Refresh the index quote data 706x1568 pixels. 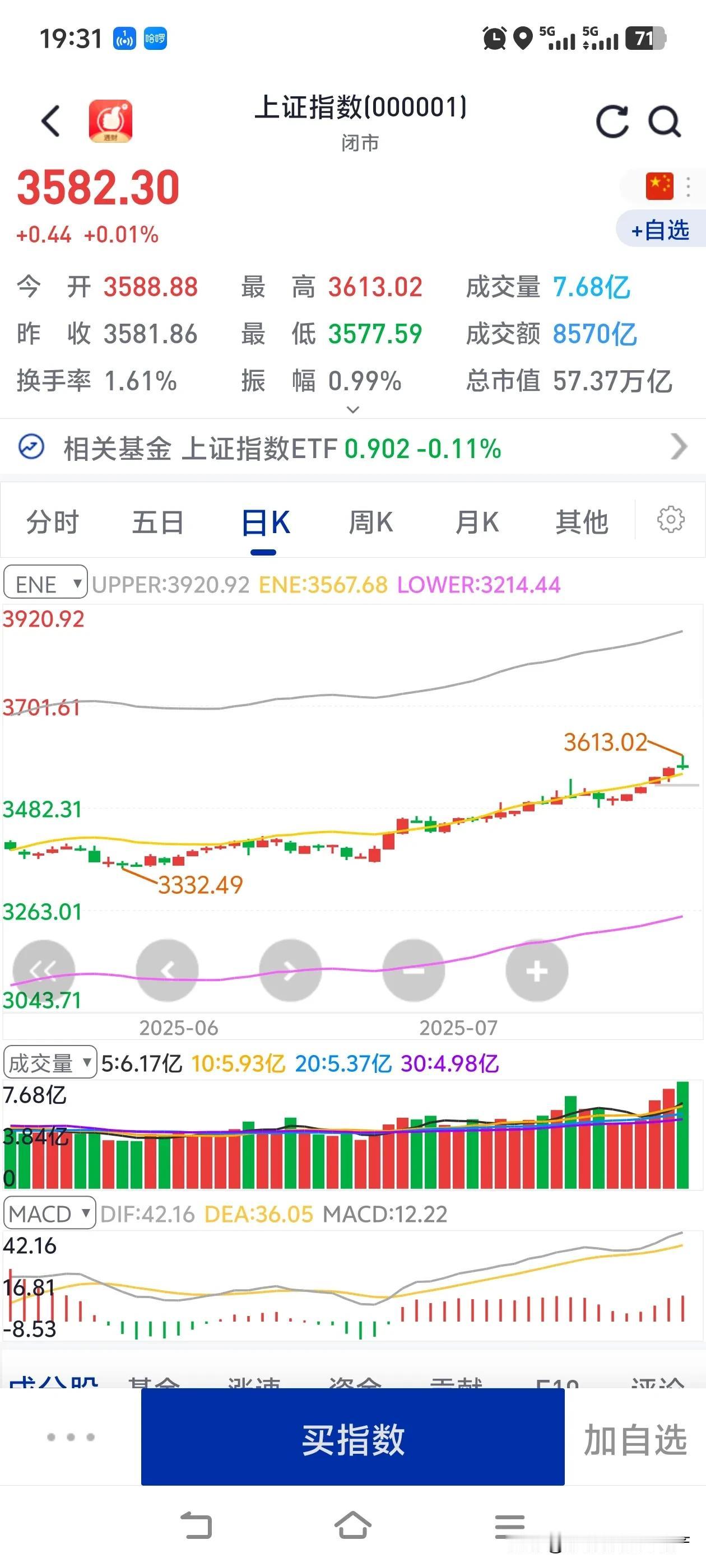click(x=612, y=121)
